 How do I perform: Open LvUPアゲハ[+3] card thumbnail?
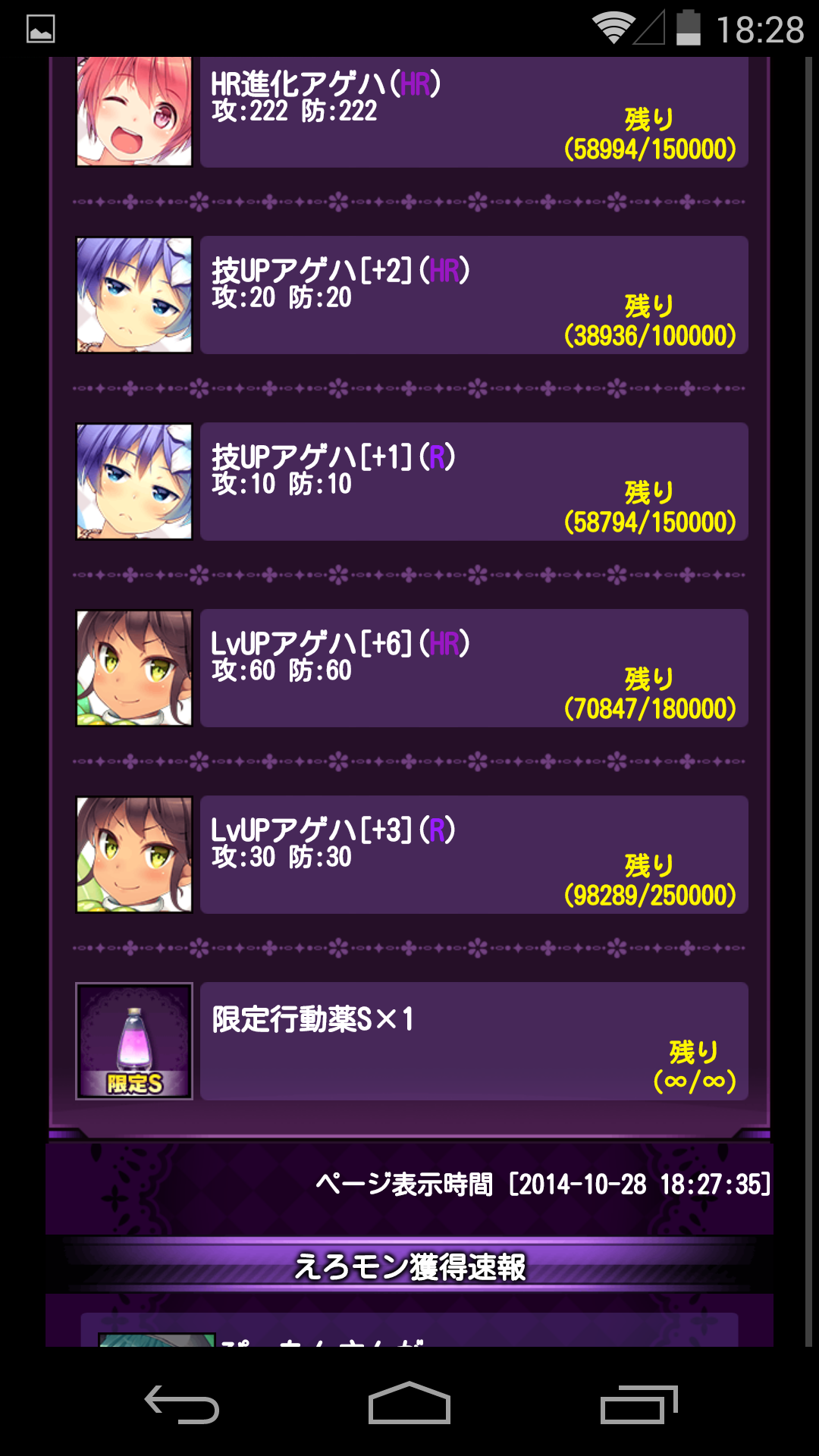[134, 855]
